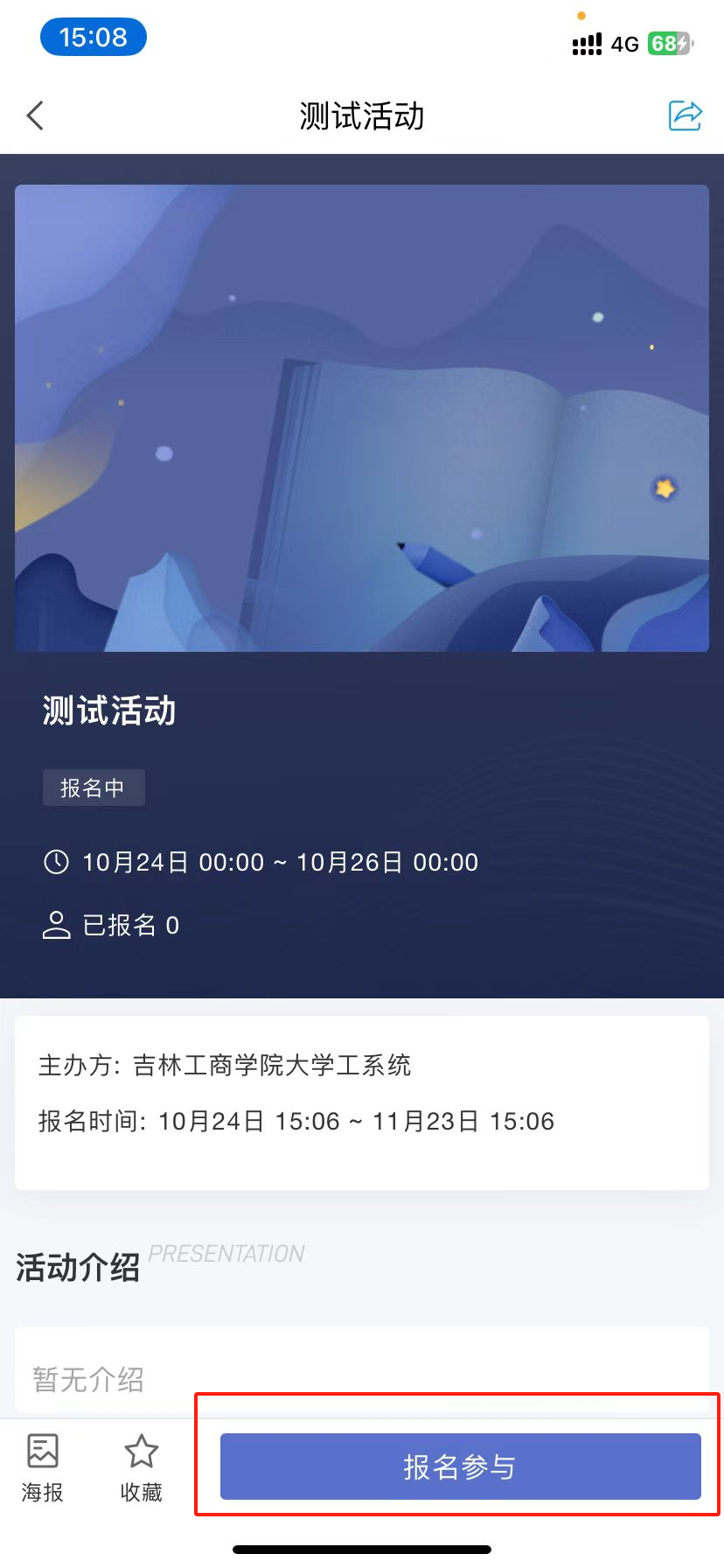724x1568 pixels.
Task: Tap the 报名参与 sign-up button
Action: [x=460, y=1466]
